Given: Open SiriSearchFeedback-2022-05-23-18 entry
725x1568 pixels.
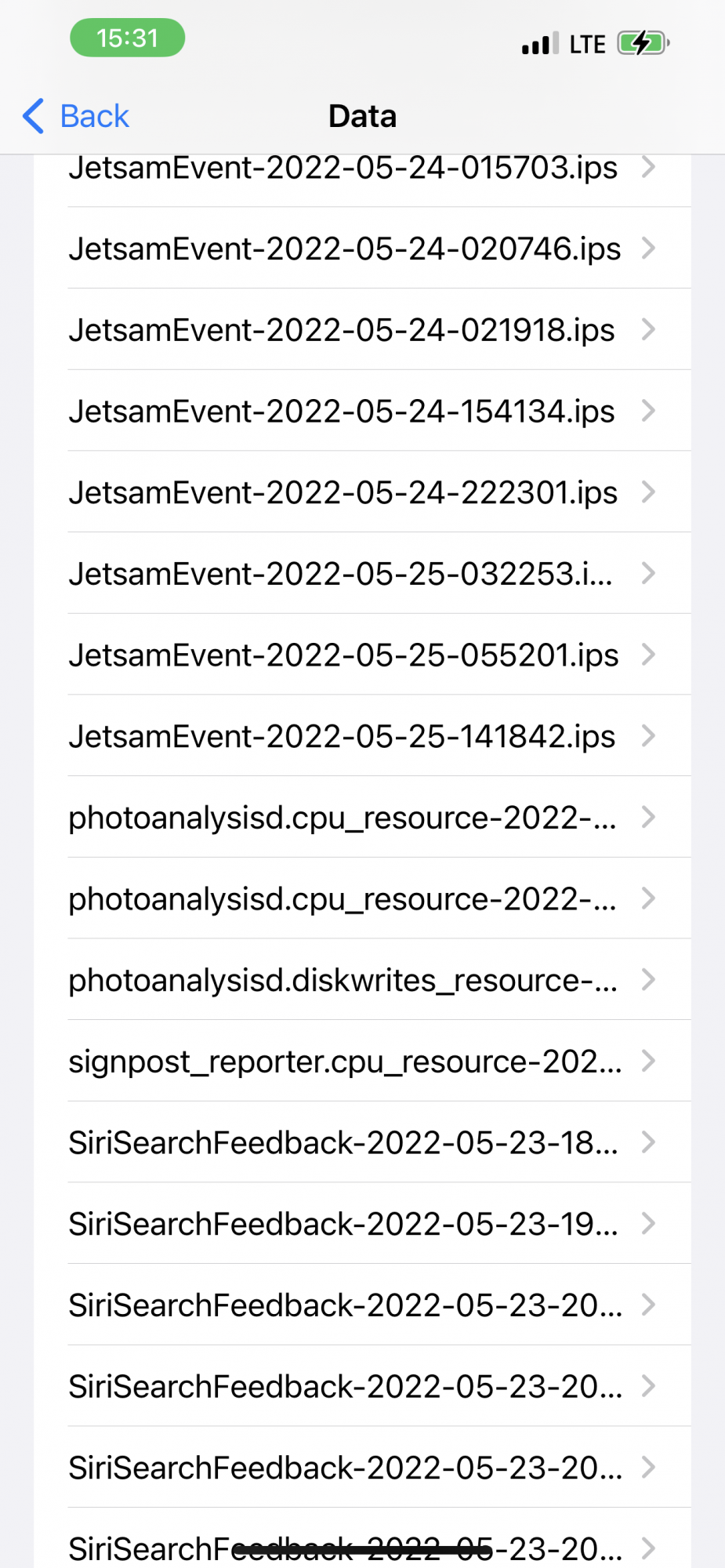Looking at the screenshot, I should tap(343, 1142).
